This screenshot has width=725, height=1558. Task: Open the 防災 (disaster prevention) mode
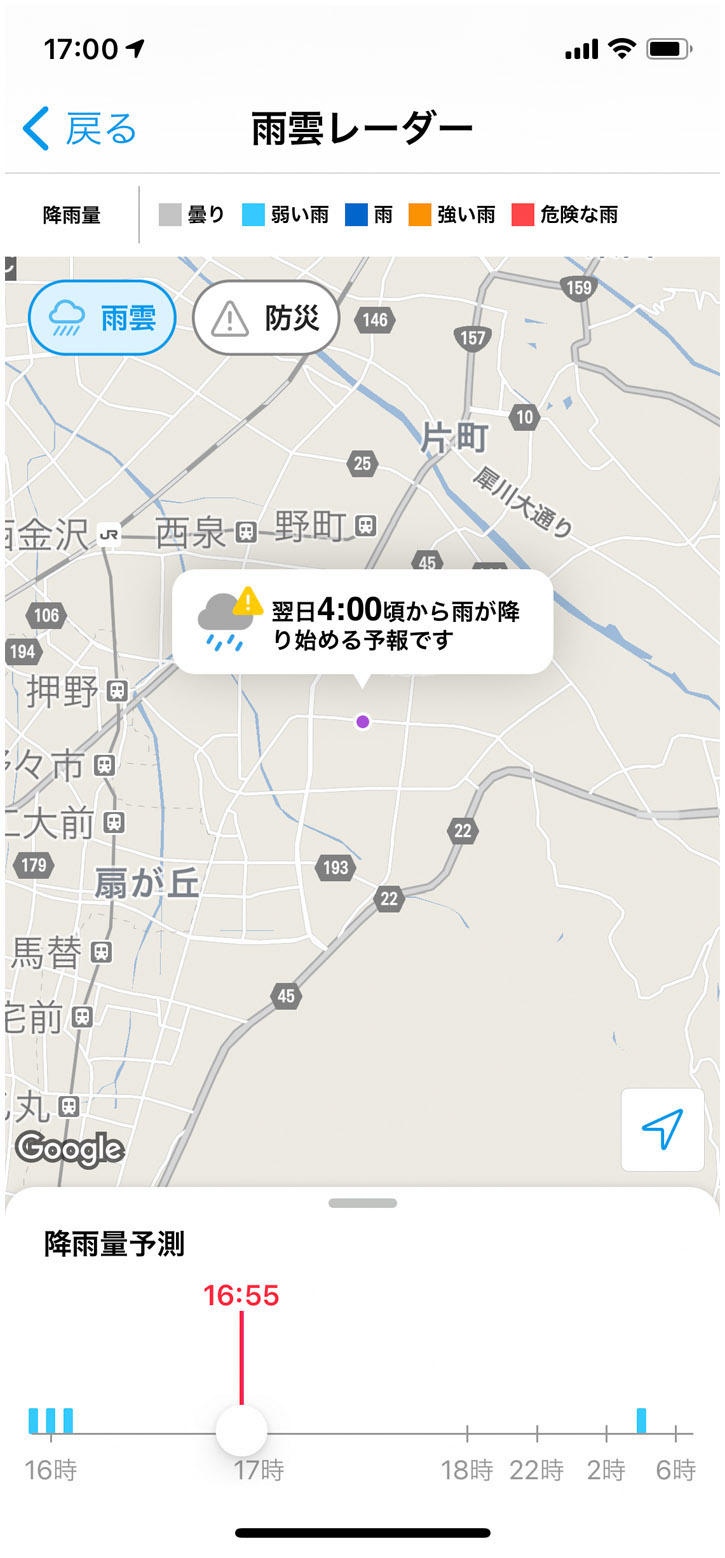coord(267,317)
